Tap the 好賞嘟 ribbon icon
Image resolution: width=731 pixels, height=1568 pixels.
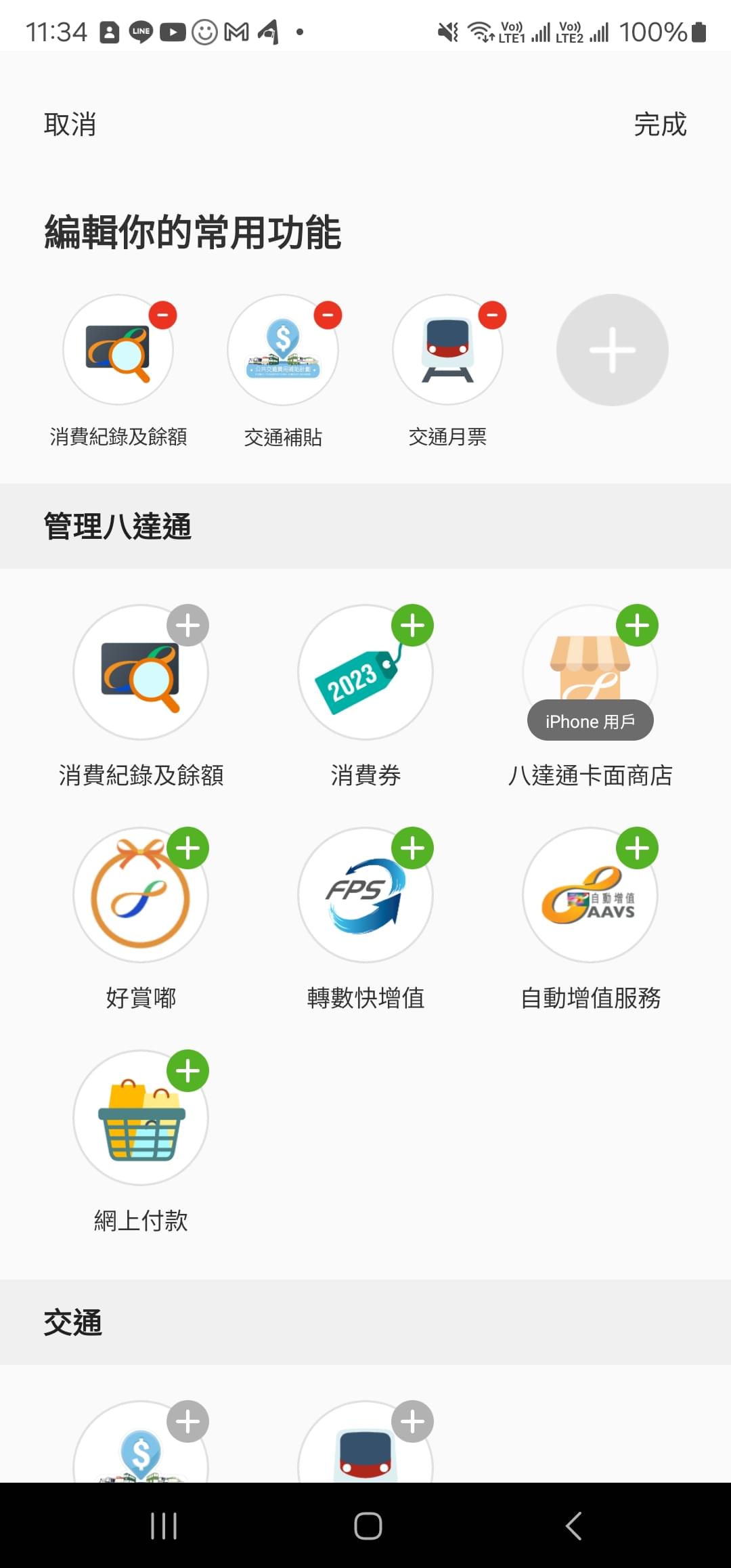(x=140, y=894)
